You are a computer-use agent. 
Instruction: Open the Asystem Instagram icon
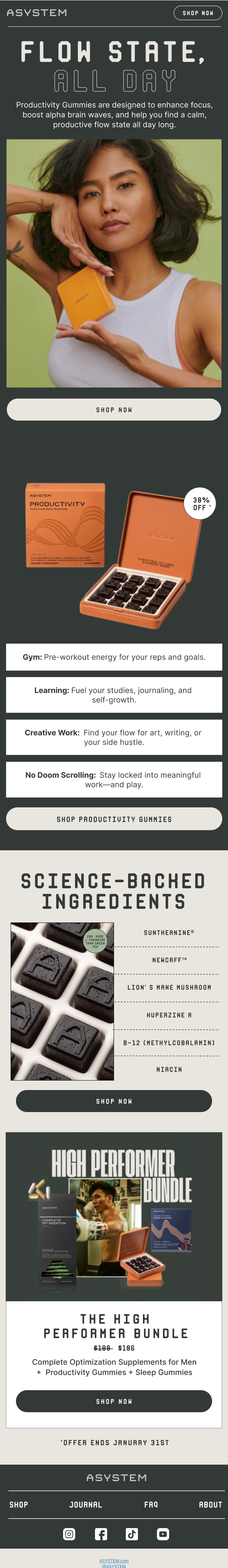pos(69,1534)
